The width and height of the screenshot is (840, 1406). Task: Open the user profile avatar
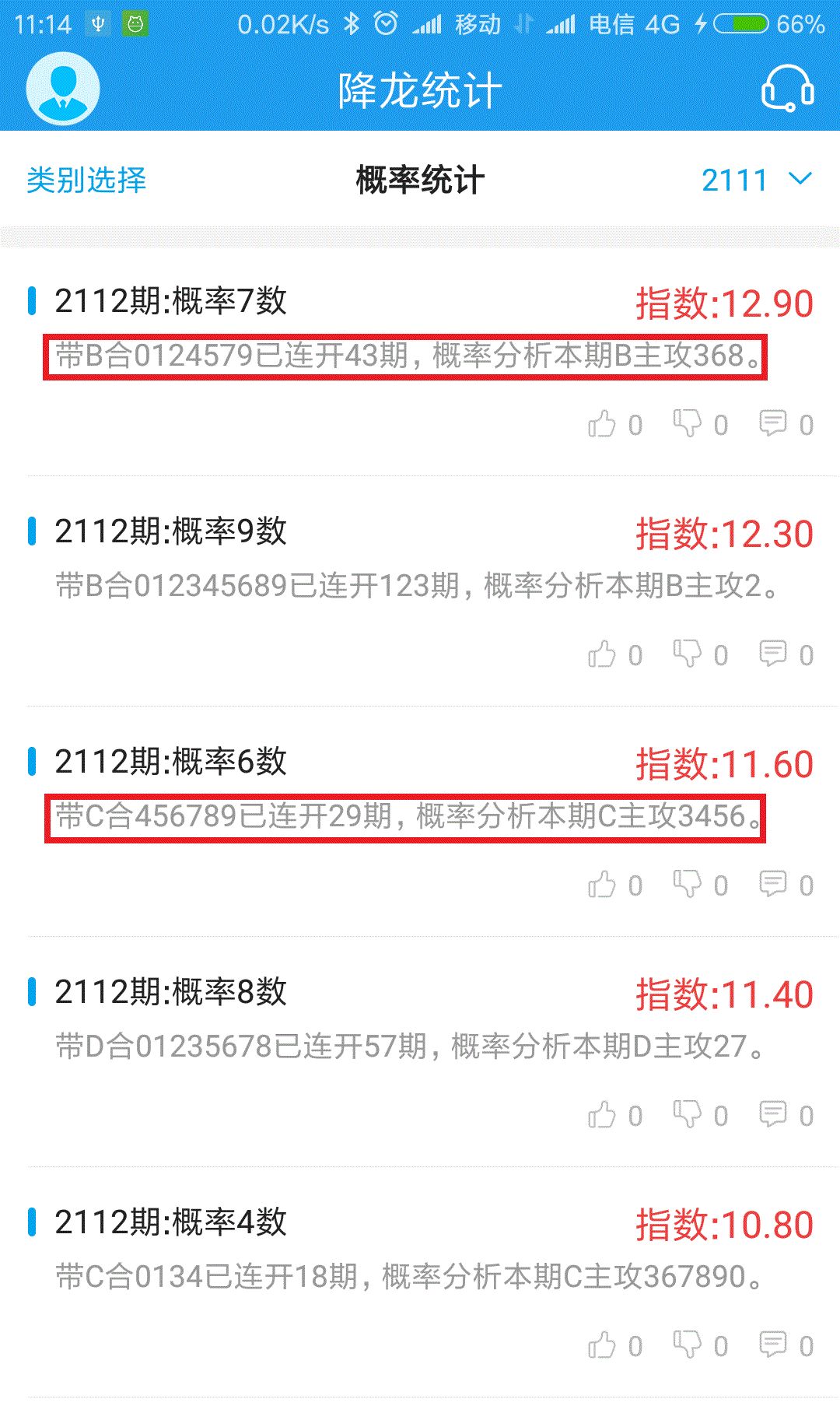[61, 87]
